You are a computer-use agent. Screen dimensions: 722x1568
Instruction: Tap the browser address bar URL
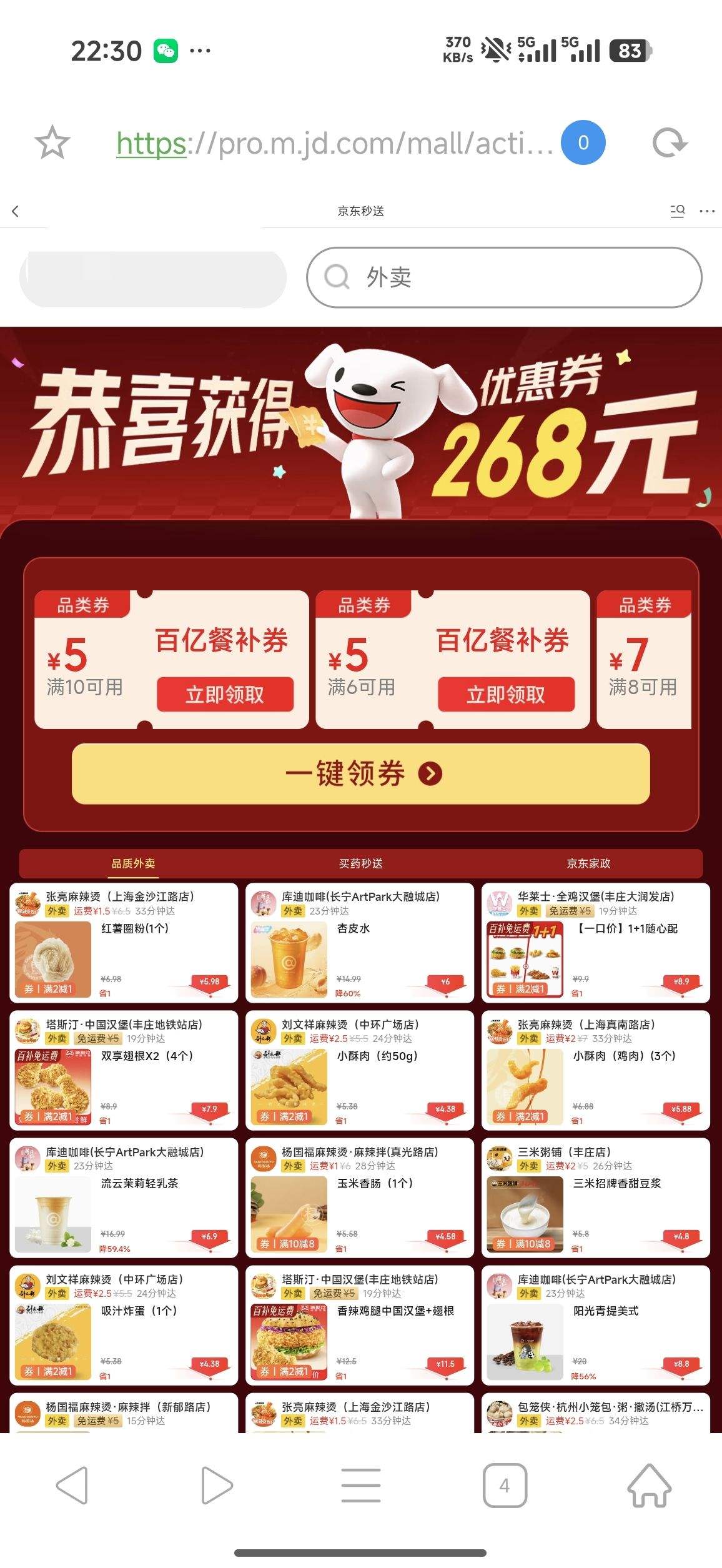tap(335, 143)
